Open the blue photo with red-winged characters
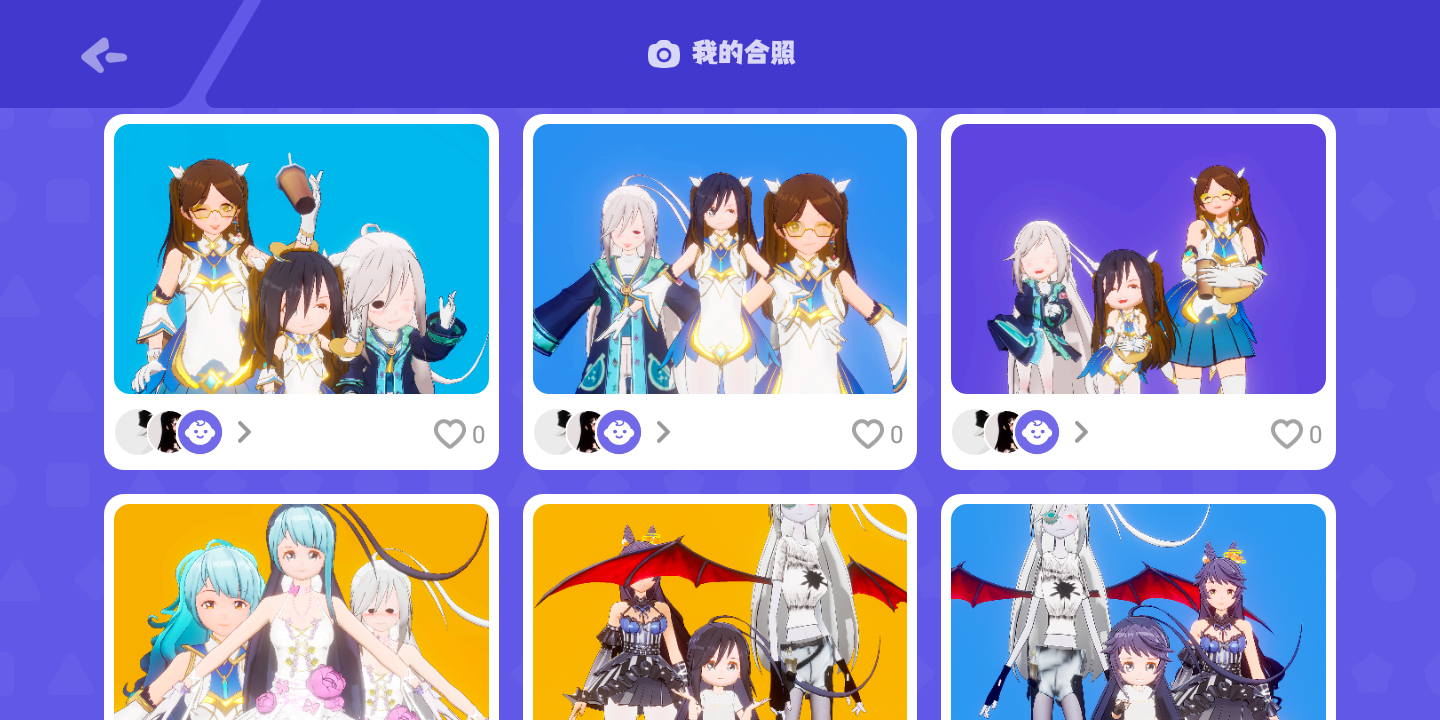The image size is (1440, 720). [x=1138, y=610]
